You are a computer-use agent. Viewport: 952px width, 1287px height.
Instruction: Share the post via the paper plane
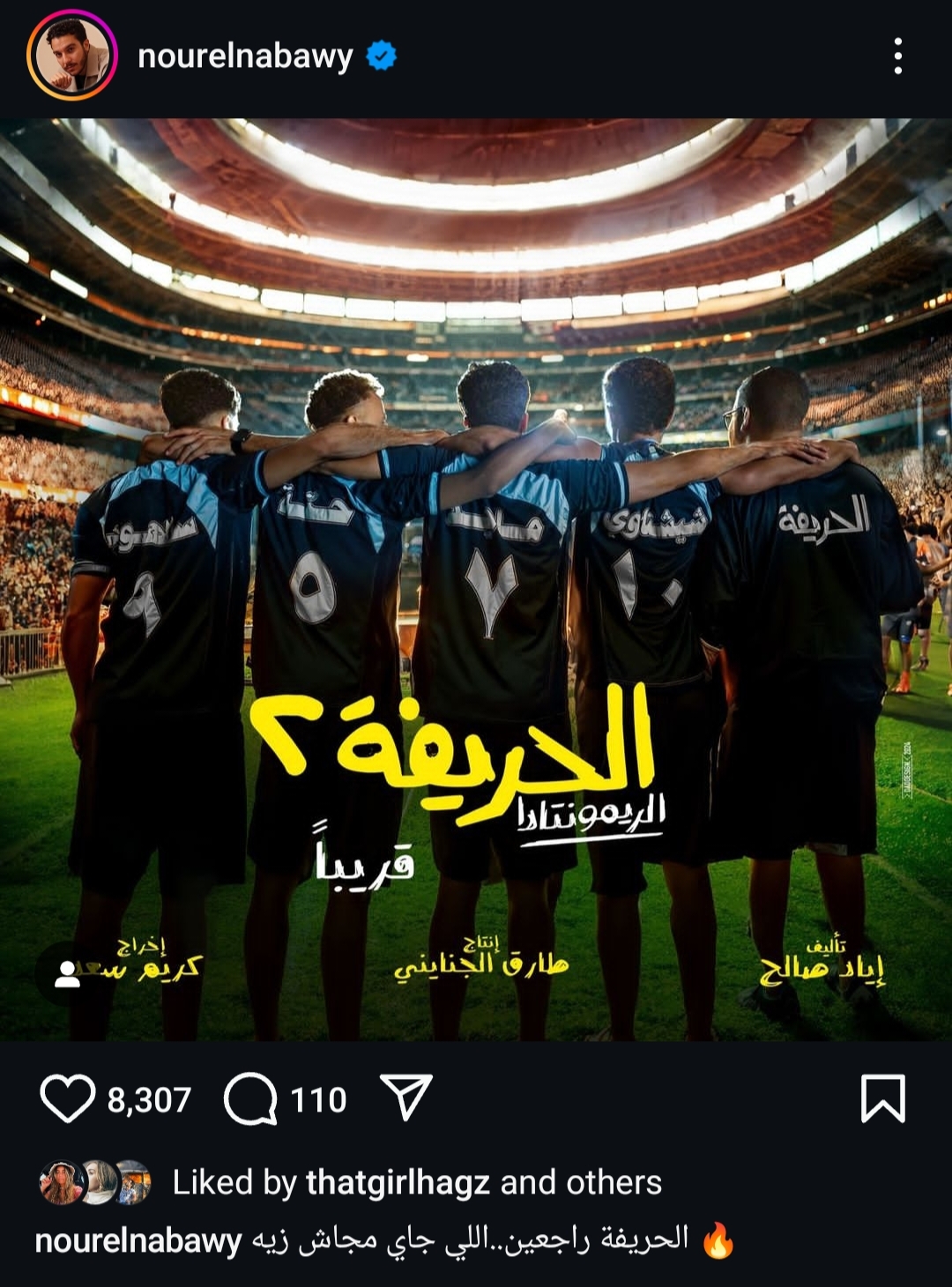click(405, 1097)
